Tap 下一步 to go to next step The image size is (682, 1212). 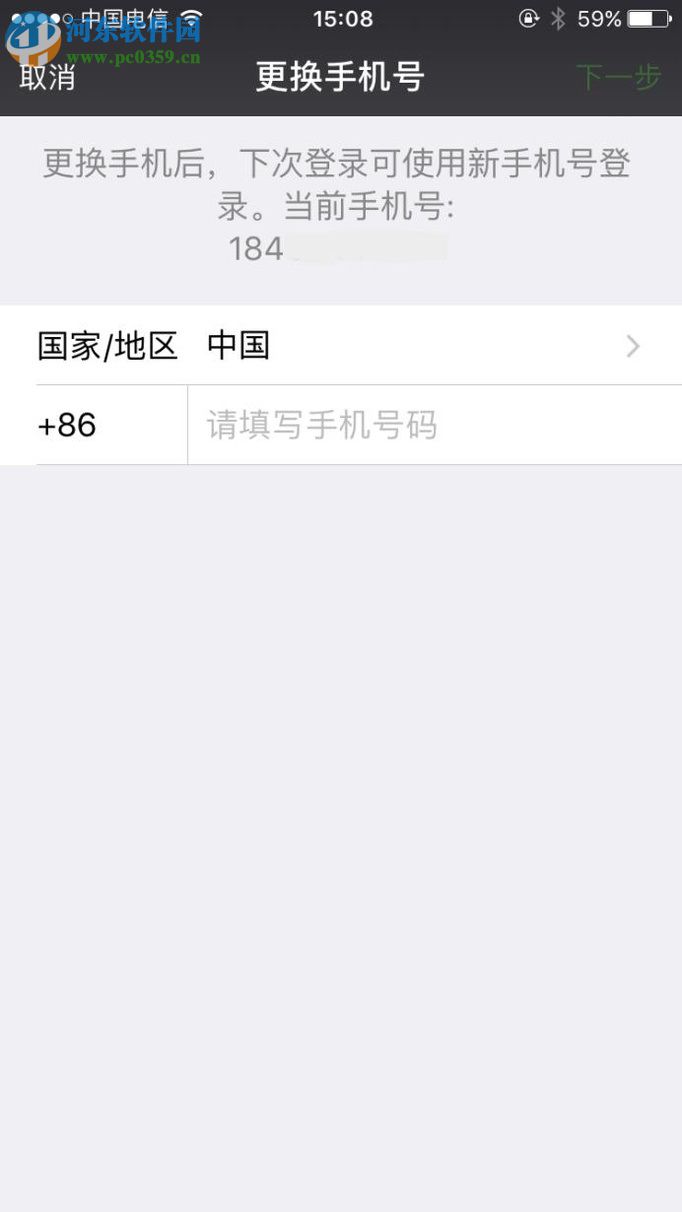coord(618,77)
